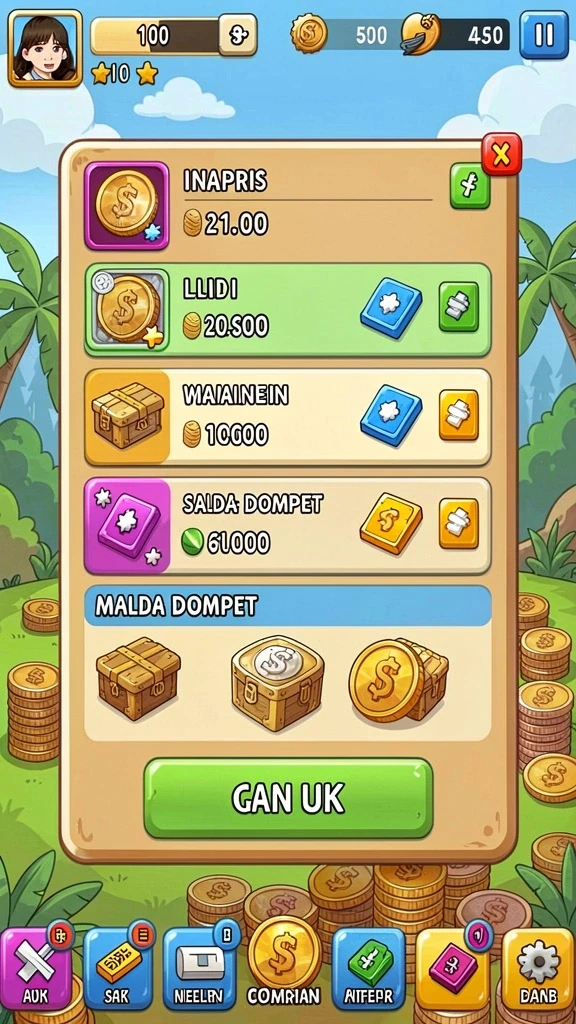The height and width of the screenshot is (1024, 576).
Task: Open DANB settings gear
Action: [538, 968]
